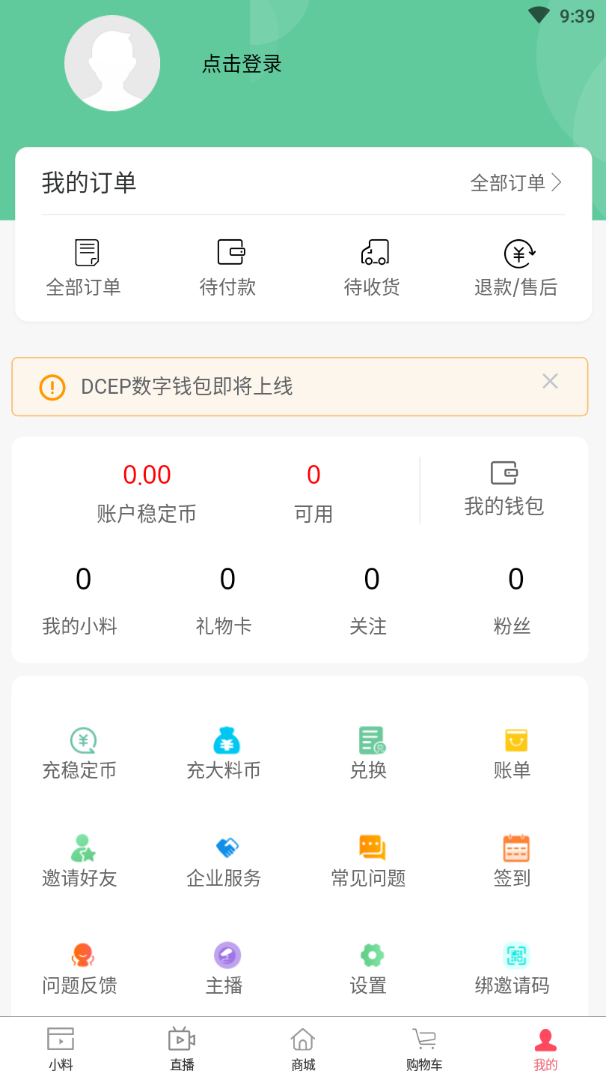The width and height of the screenshot is (606, 1080).
Task: Tap 签到 daily check-in
Action: (513, 861)
